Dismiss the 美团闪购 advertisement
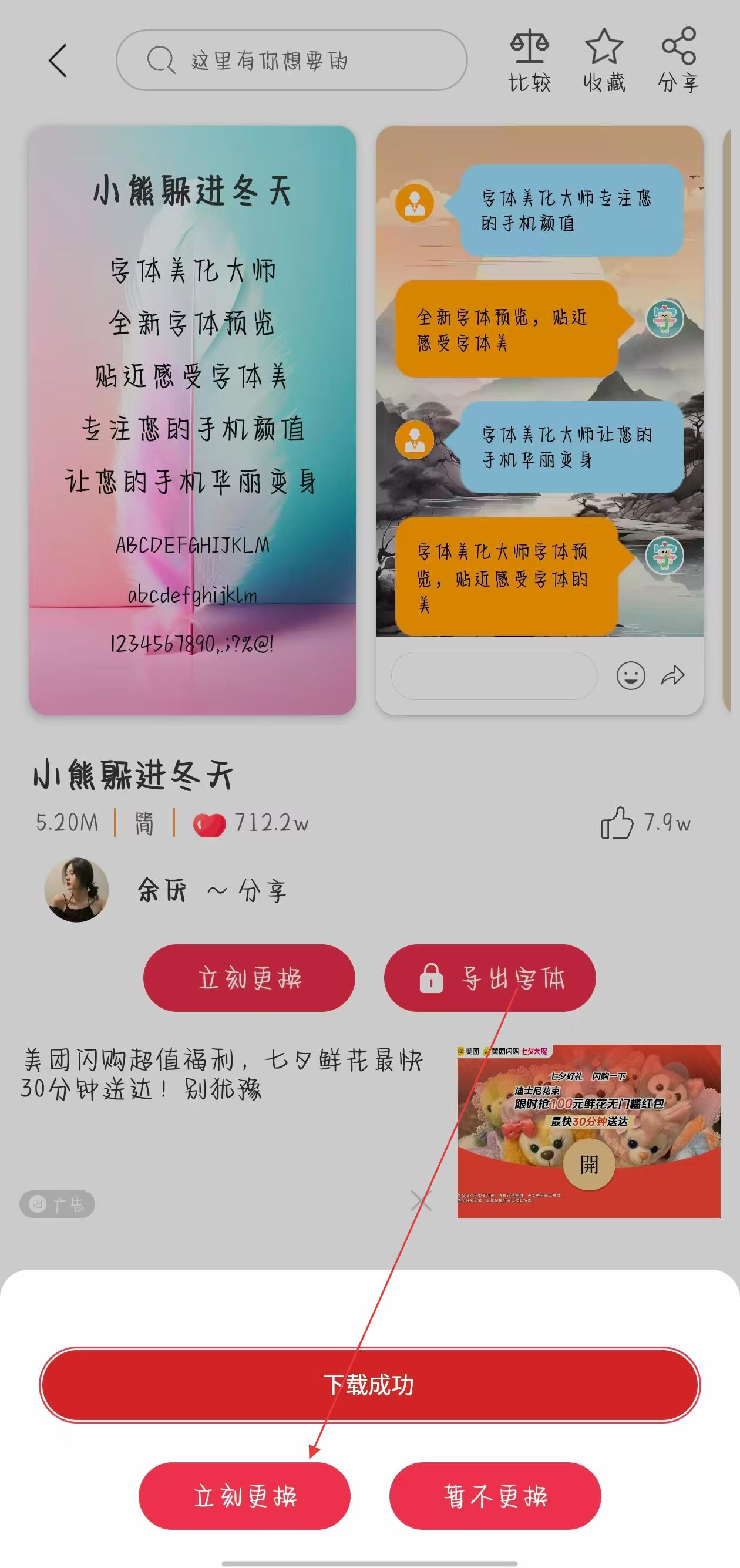740x1568 pixels. point(421,1201)
